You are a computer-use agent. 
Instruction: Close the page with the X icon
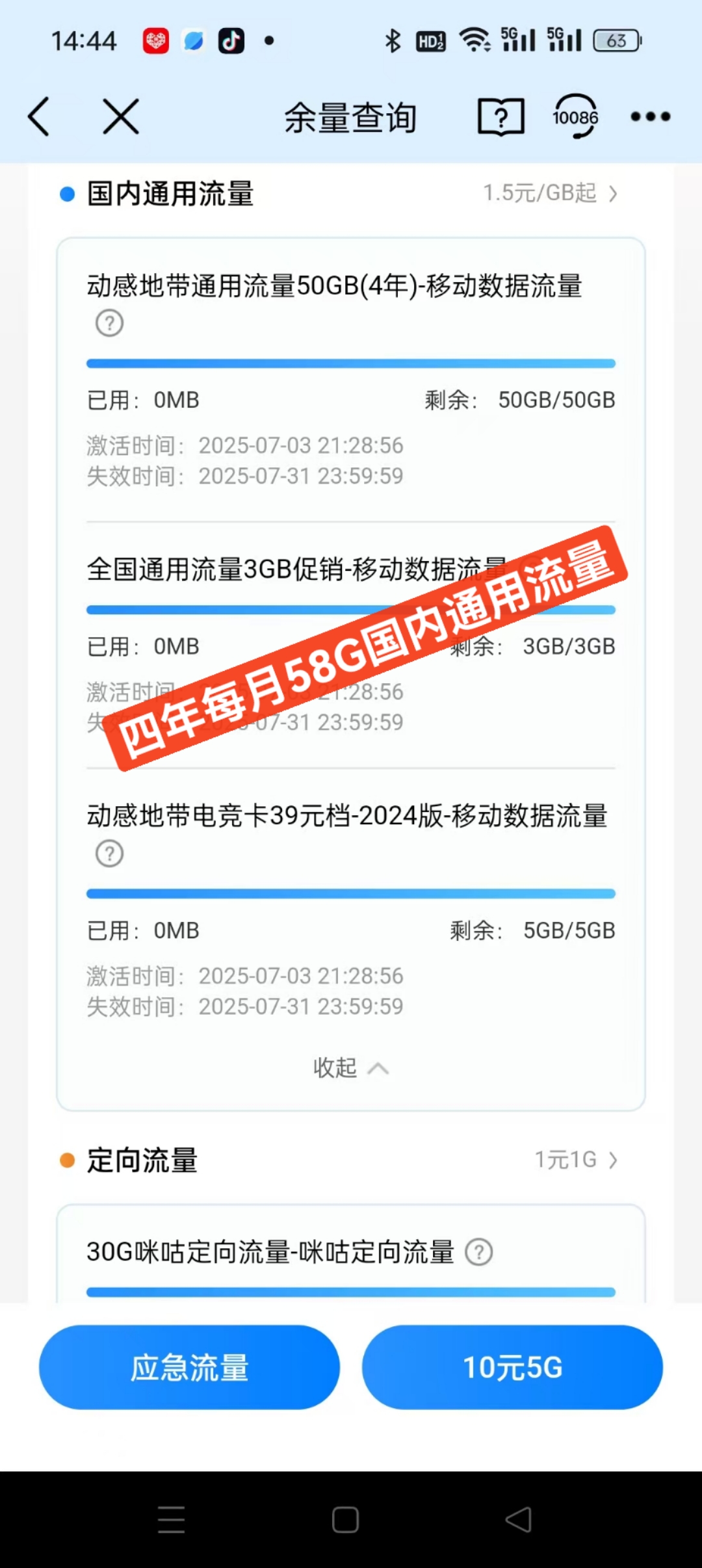point(121,117)
